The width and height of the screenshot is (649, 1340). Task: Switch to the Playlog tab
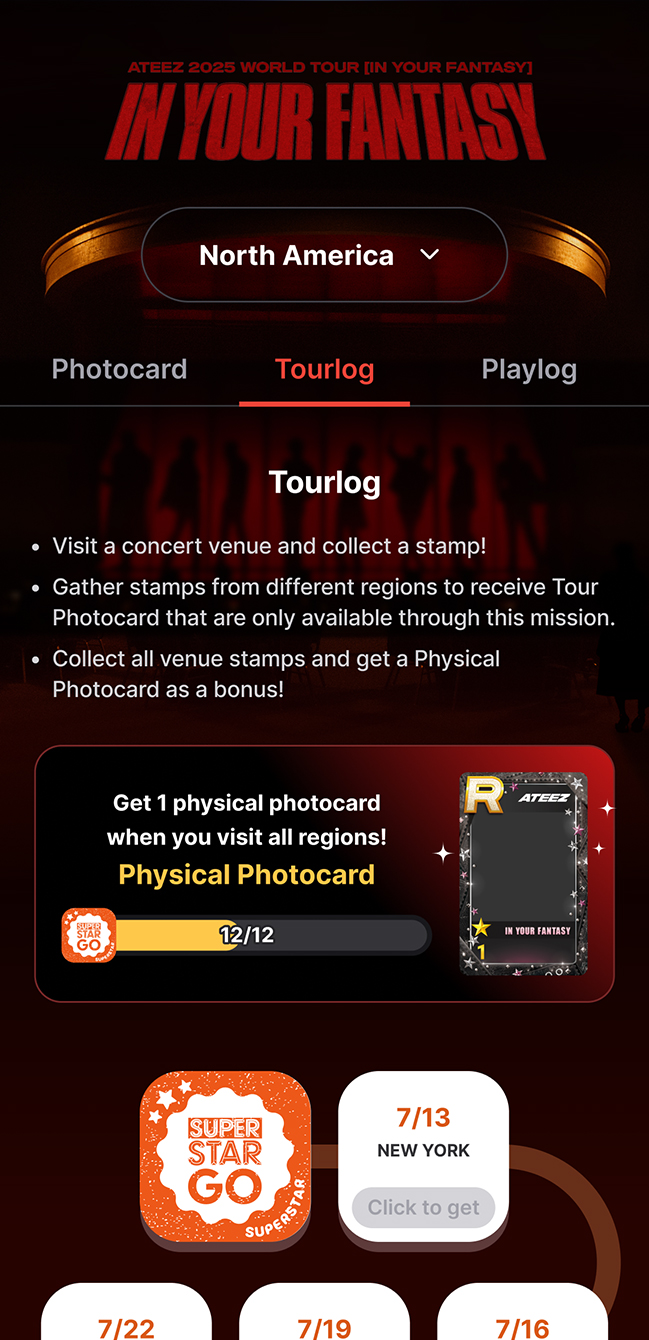pos(529,369)
